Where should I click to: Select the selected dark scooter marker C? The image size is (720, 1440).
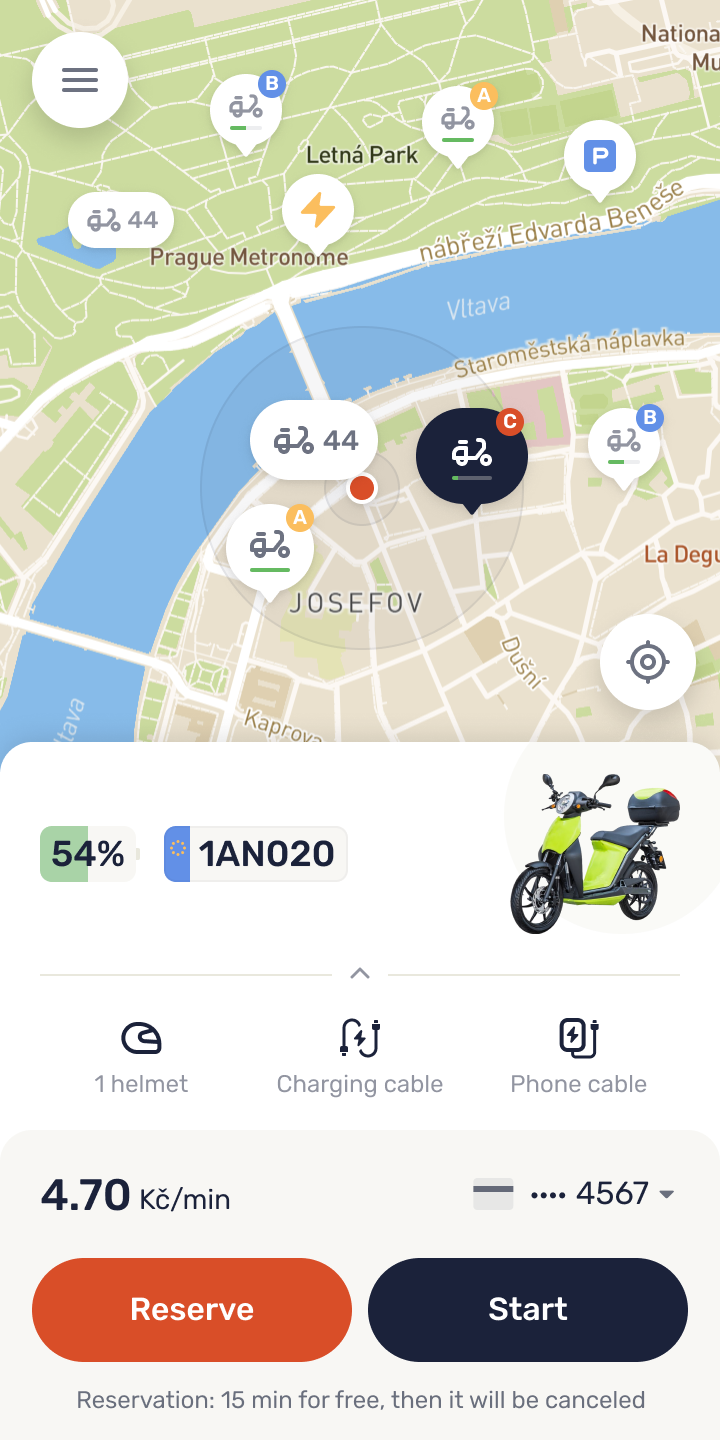(x=472, y=456)
